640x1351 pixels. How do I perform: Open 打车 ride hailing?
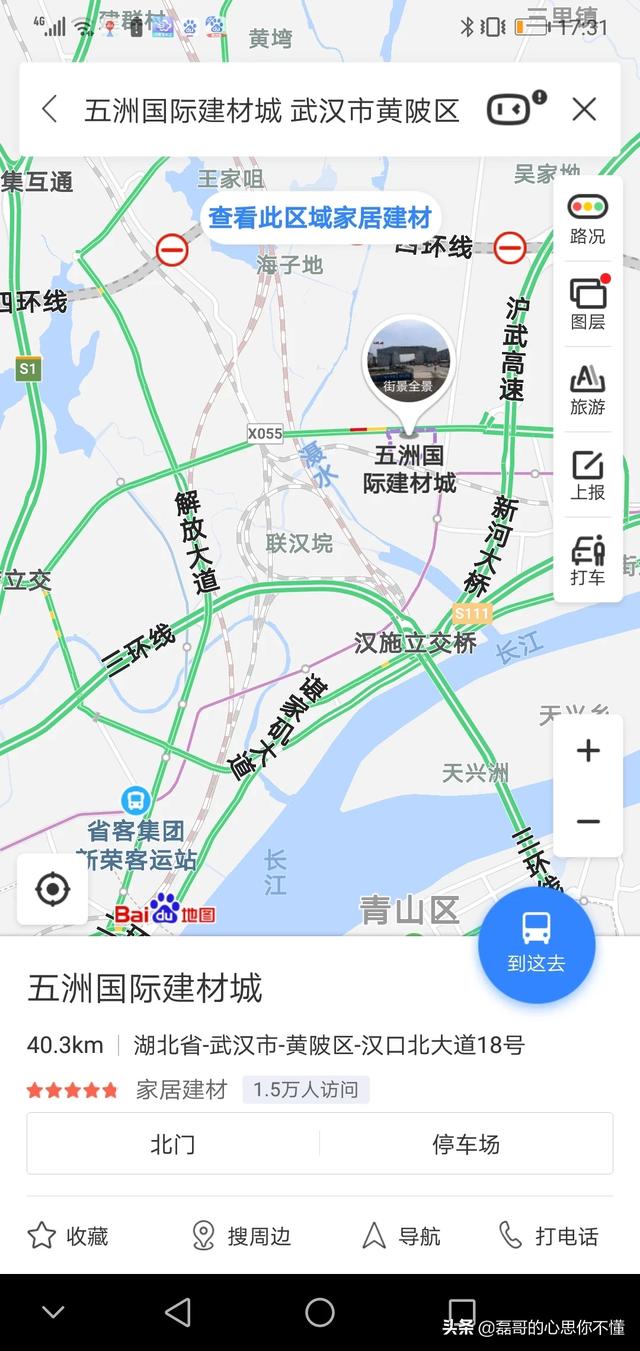[x=587, y=560]
